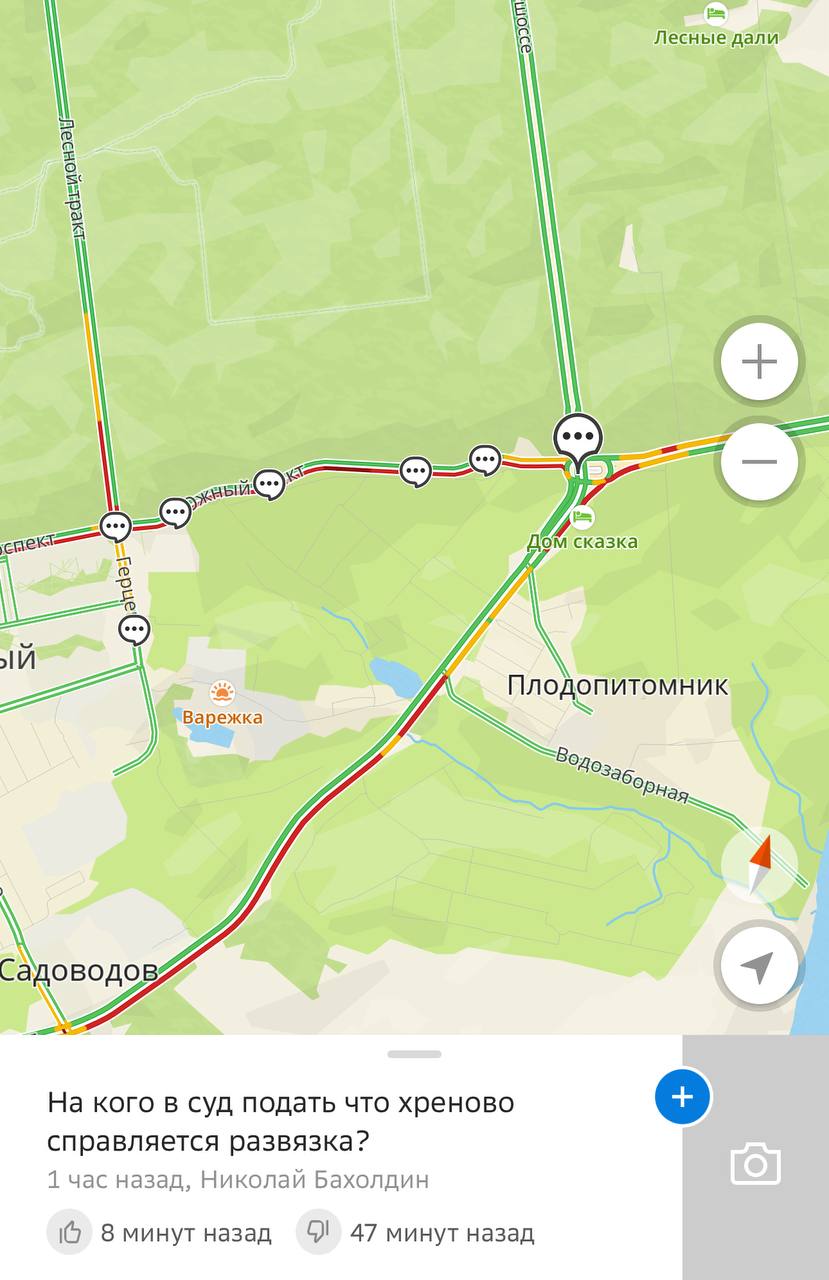Image resolution: width=829 pixels, height=1280 pixels.
Task: Open the selected comment bubble at the interchange
Action: click(x=578, y=438)
